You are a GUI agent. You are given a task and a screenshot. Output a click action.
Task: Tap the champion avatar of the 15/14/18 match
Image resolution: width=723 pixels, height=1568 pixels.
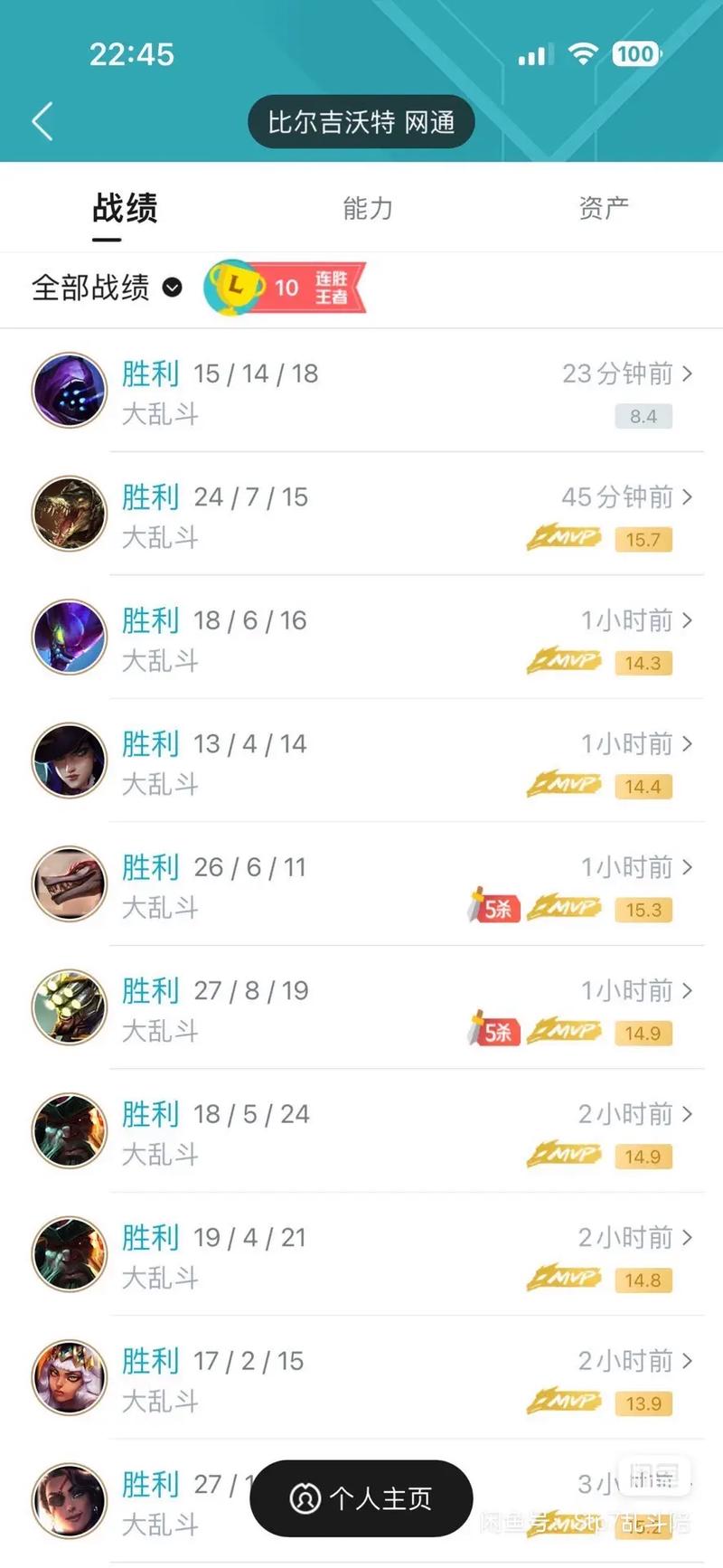(x=69, y=390)
